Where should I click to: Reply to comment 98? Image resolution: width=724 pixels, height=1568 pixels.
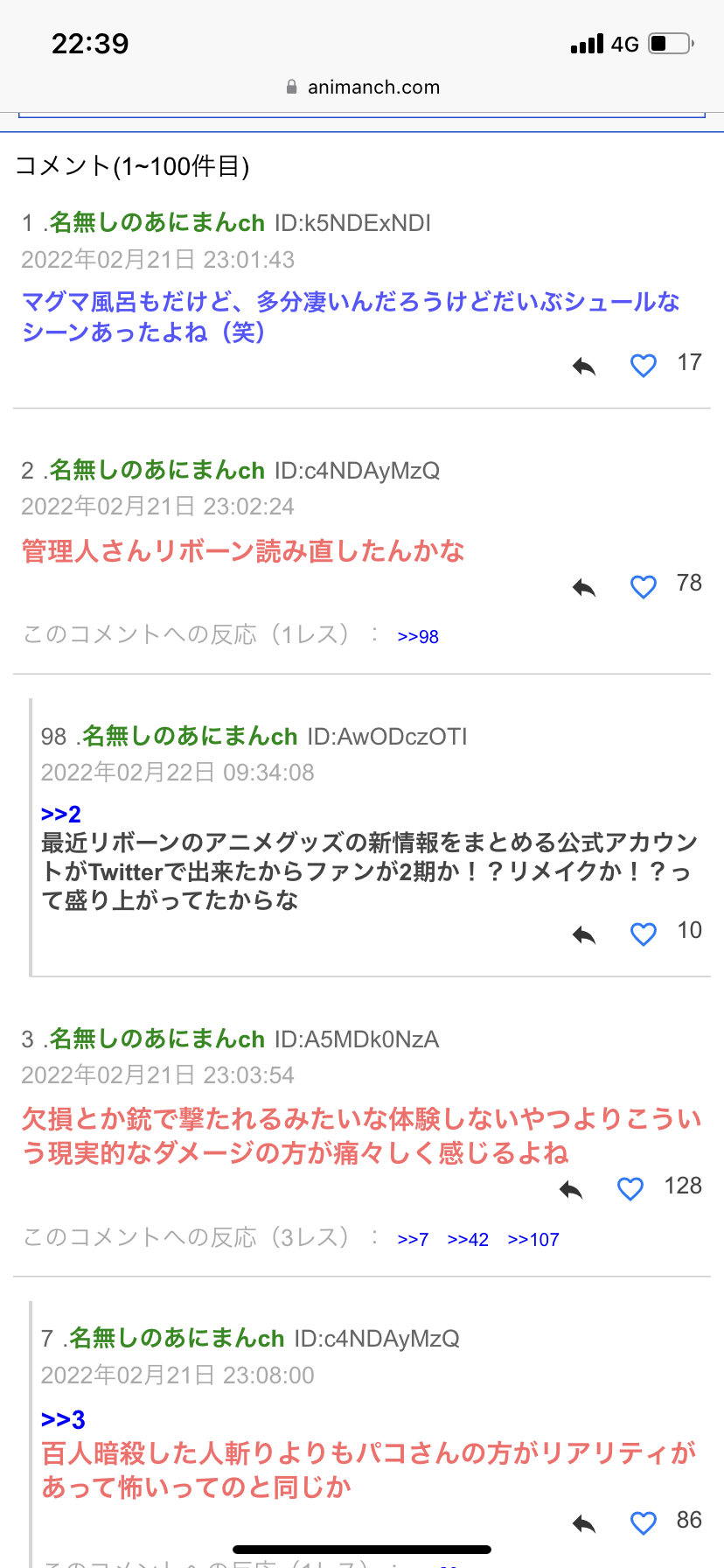(584, 934)
